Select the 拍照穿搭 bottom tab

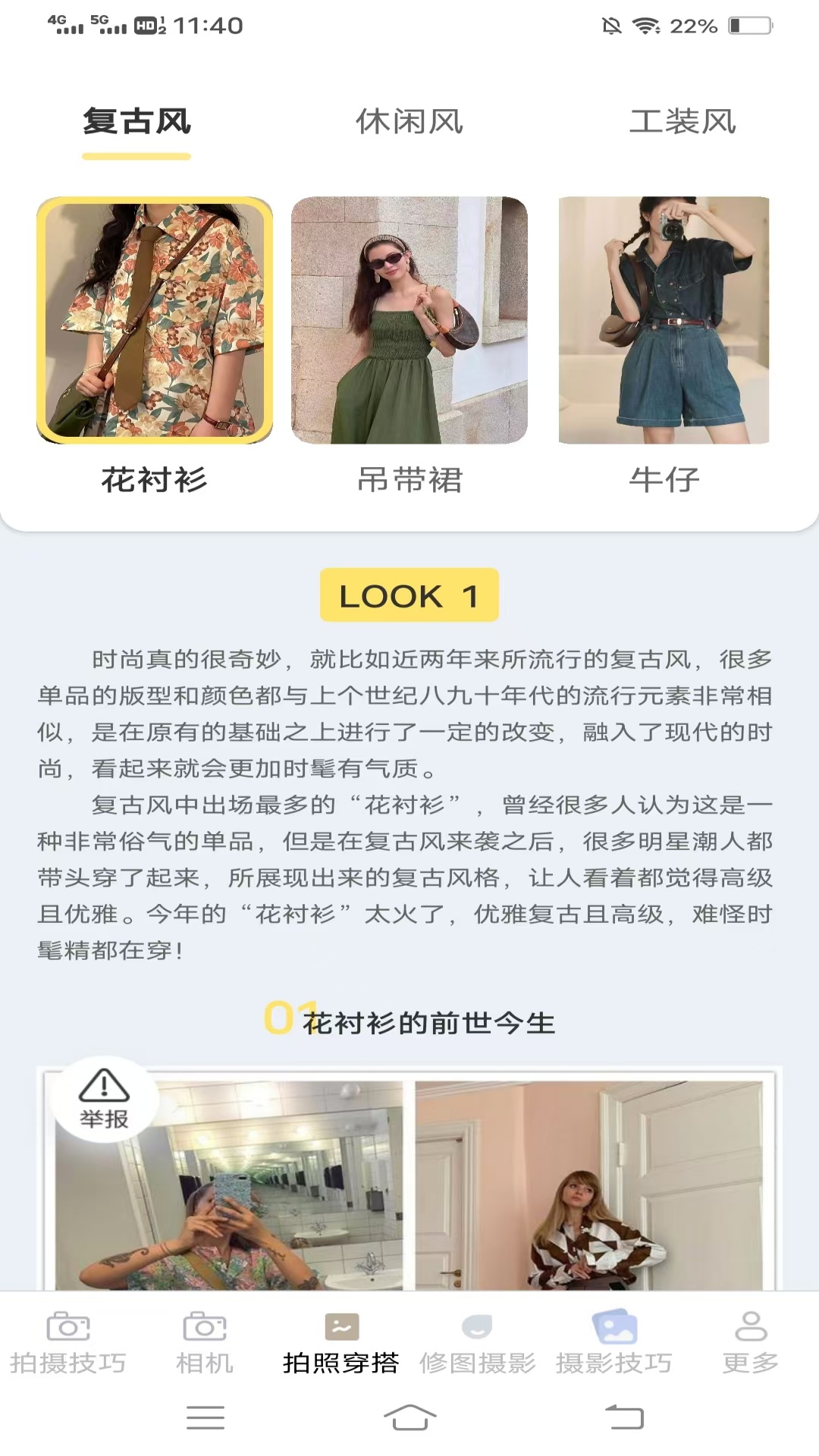341,1342
